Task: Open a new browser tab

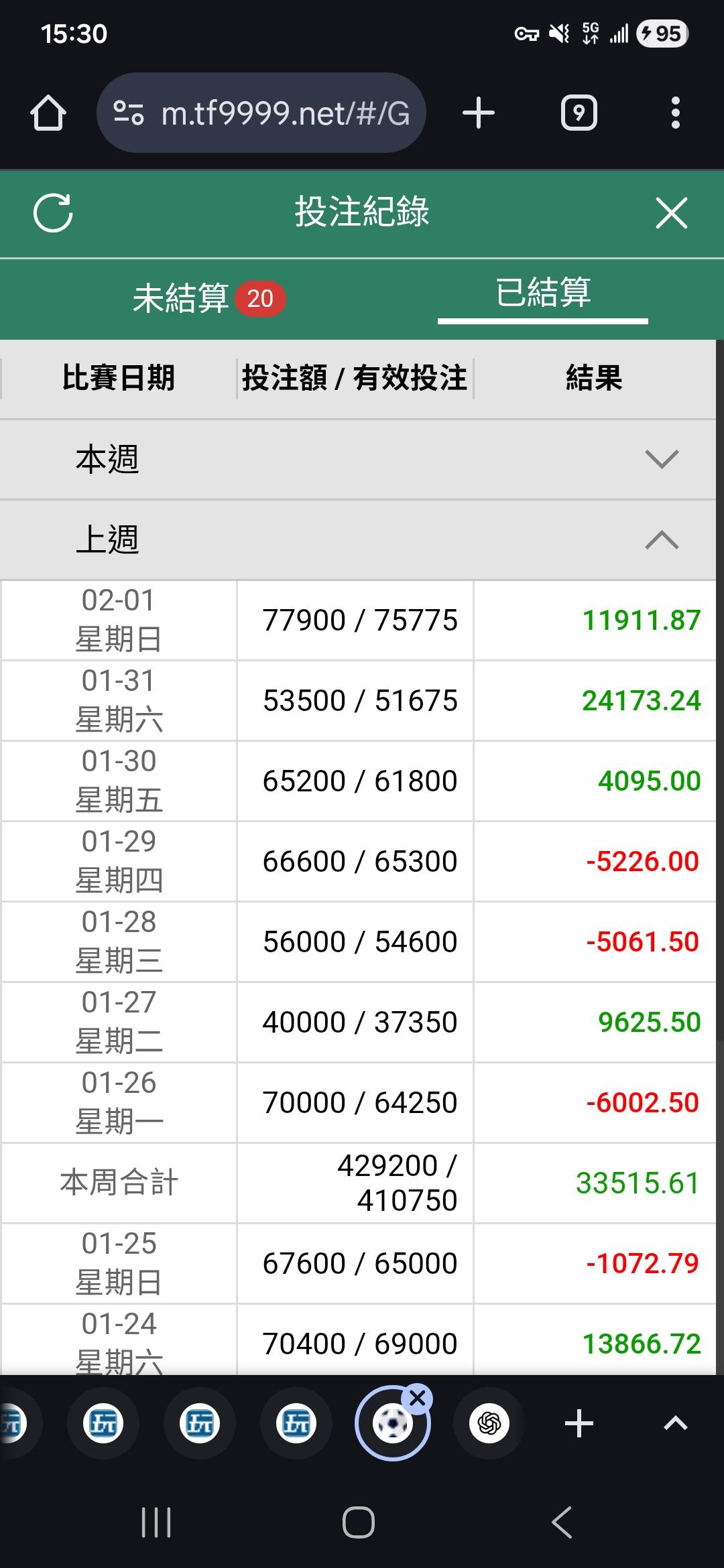Action: [479, 113]
